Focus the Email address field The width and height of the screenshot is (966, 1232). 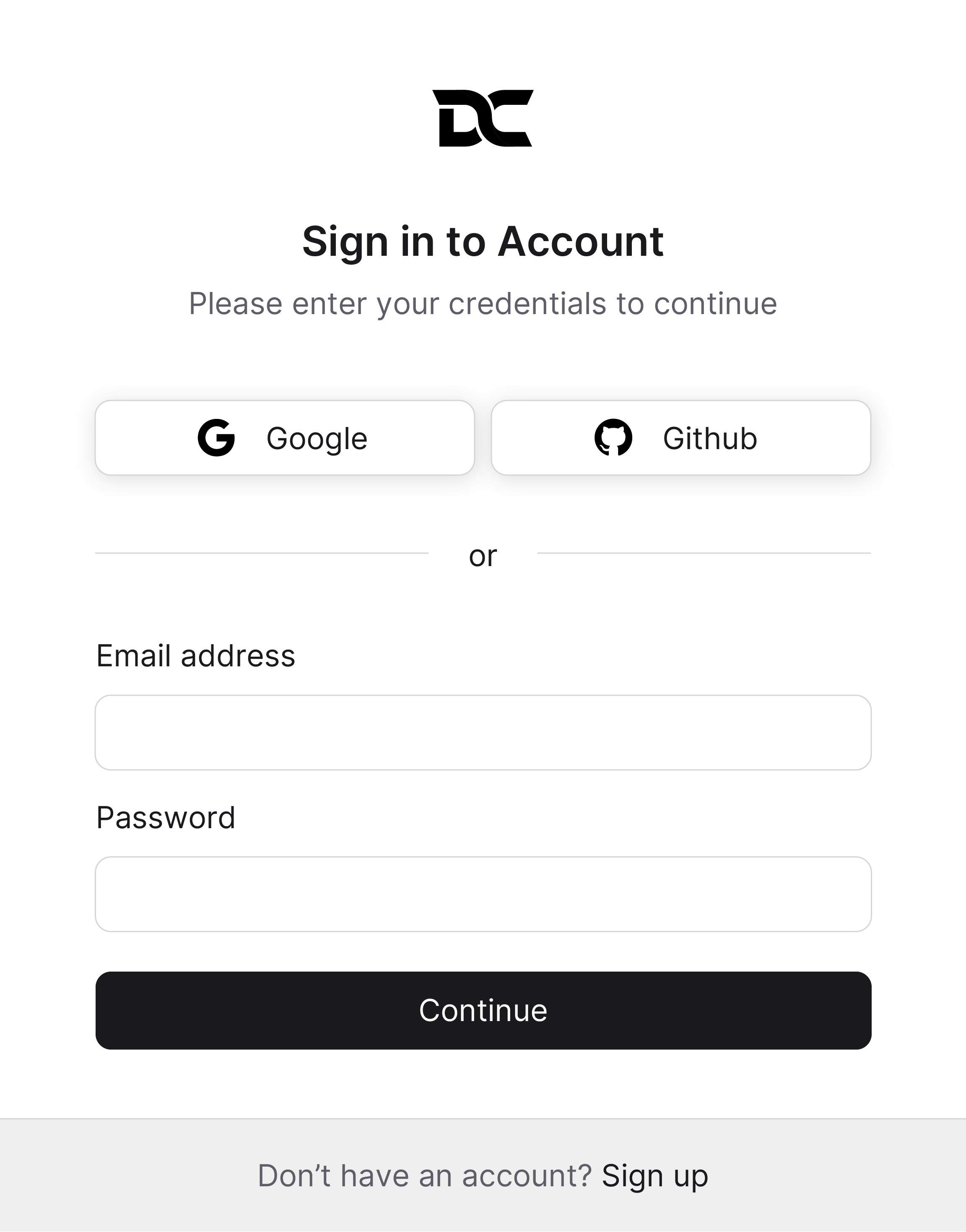(x=483, y=733)
